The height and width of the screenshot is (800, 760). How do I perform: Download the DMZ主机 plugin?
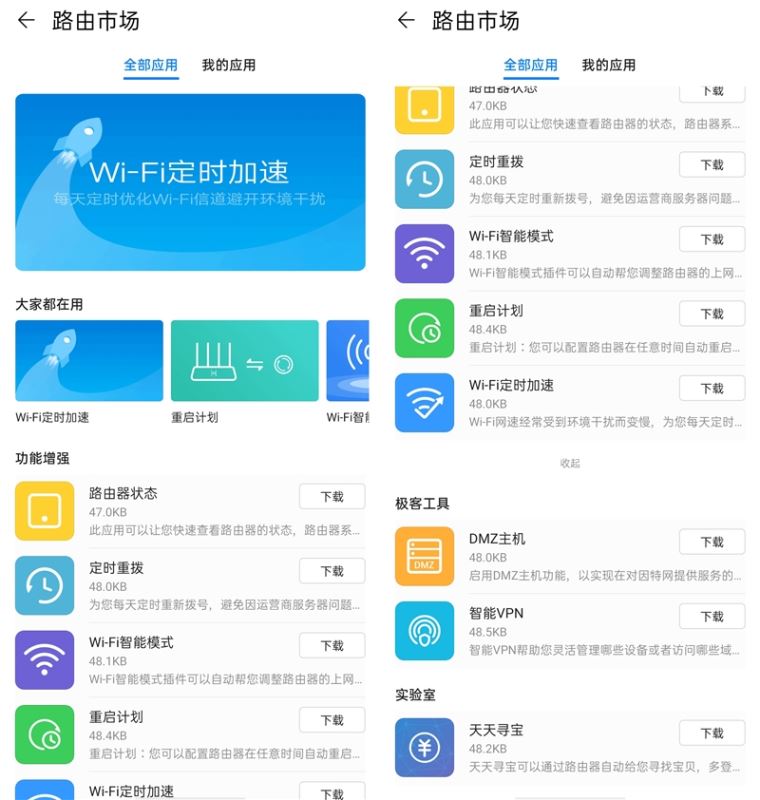coord(711,542)
